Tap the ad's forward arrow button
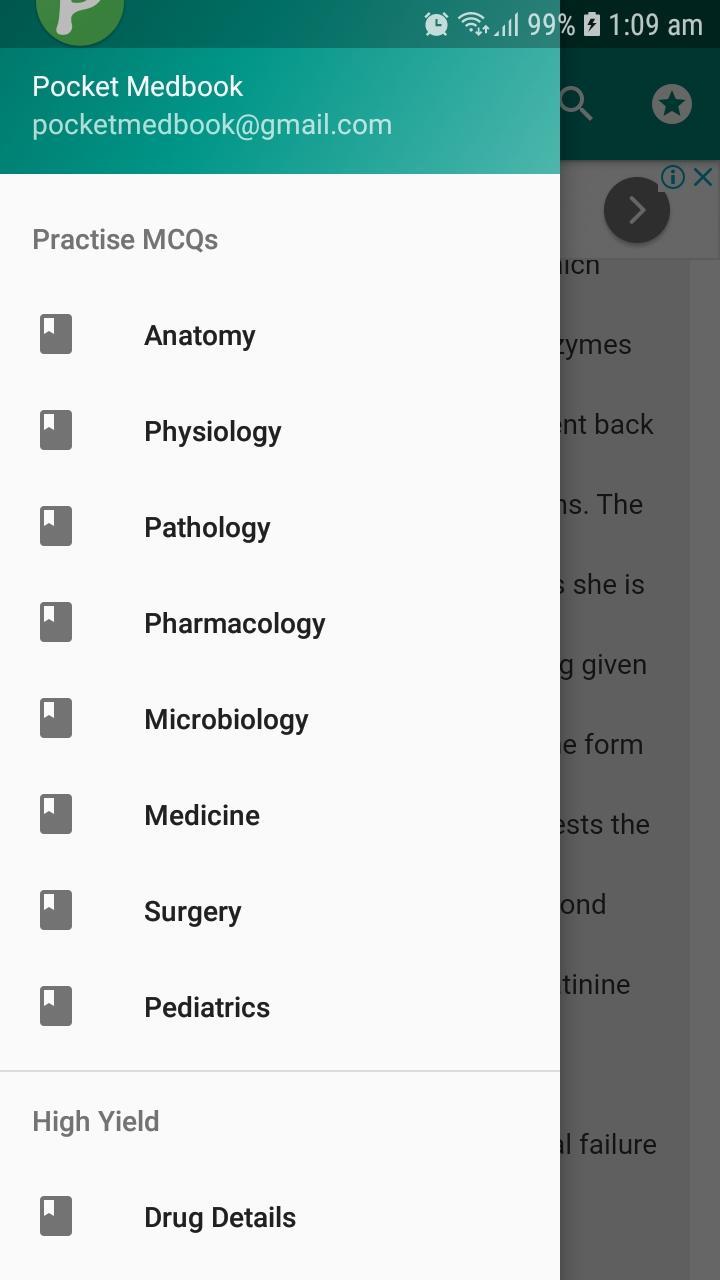 click(637, 210)
